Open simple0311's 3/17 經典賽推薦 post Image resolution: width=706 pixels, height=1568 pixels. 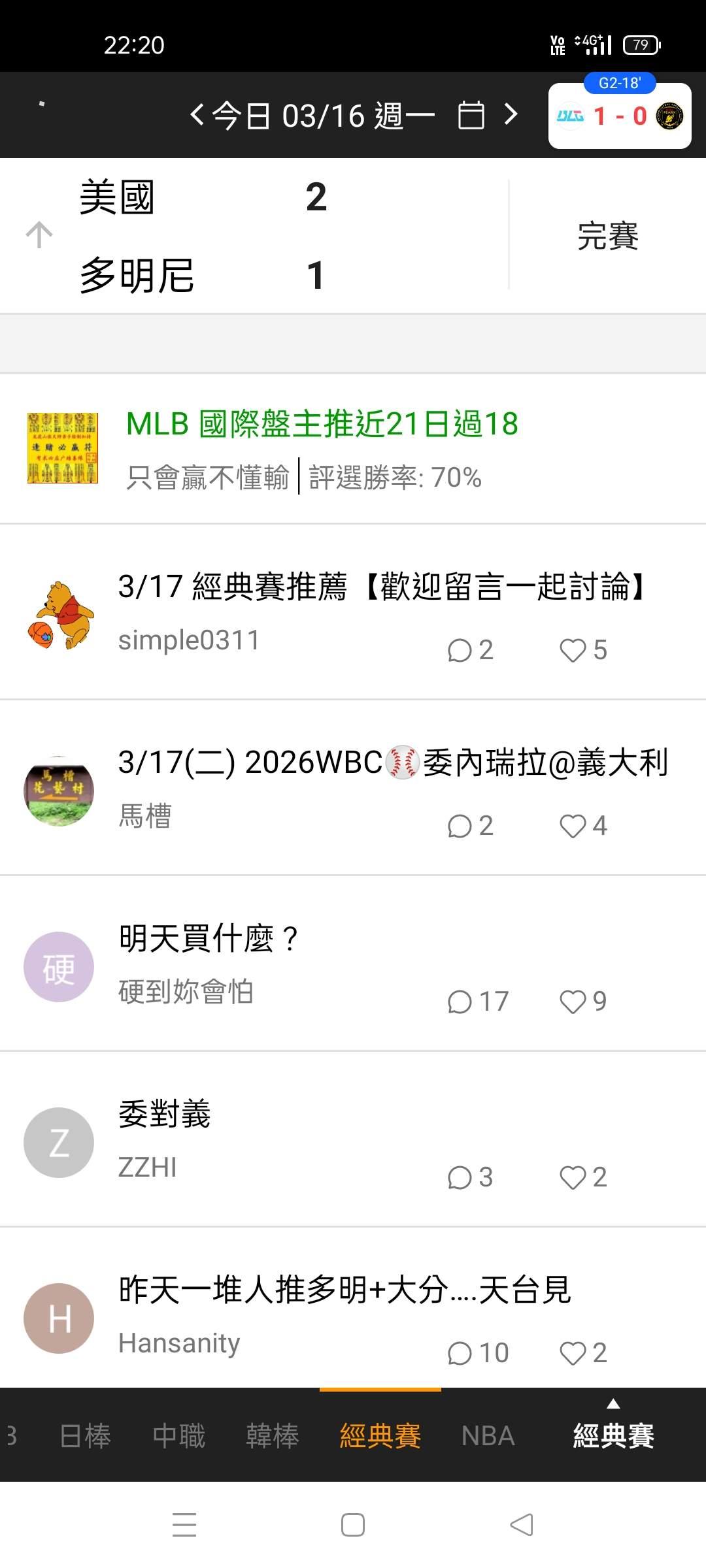coord(382,586)
